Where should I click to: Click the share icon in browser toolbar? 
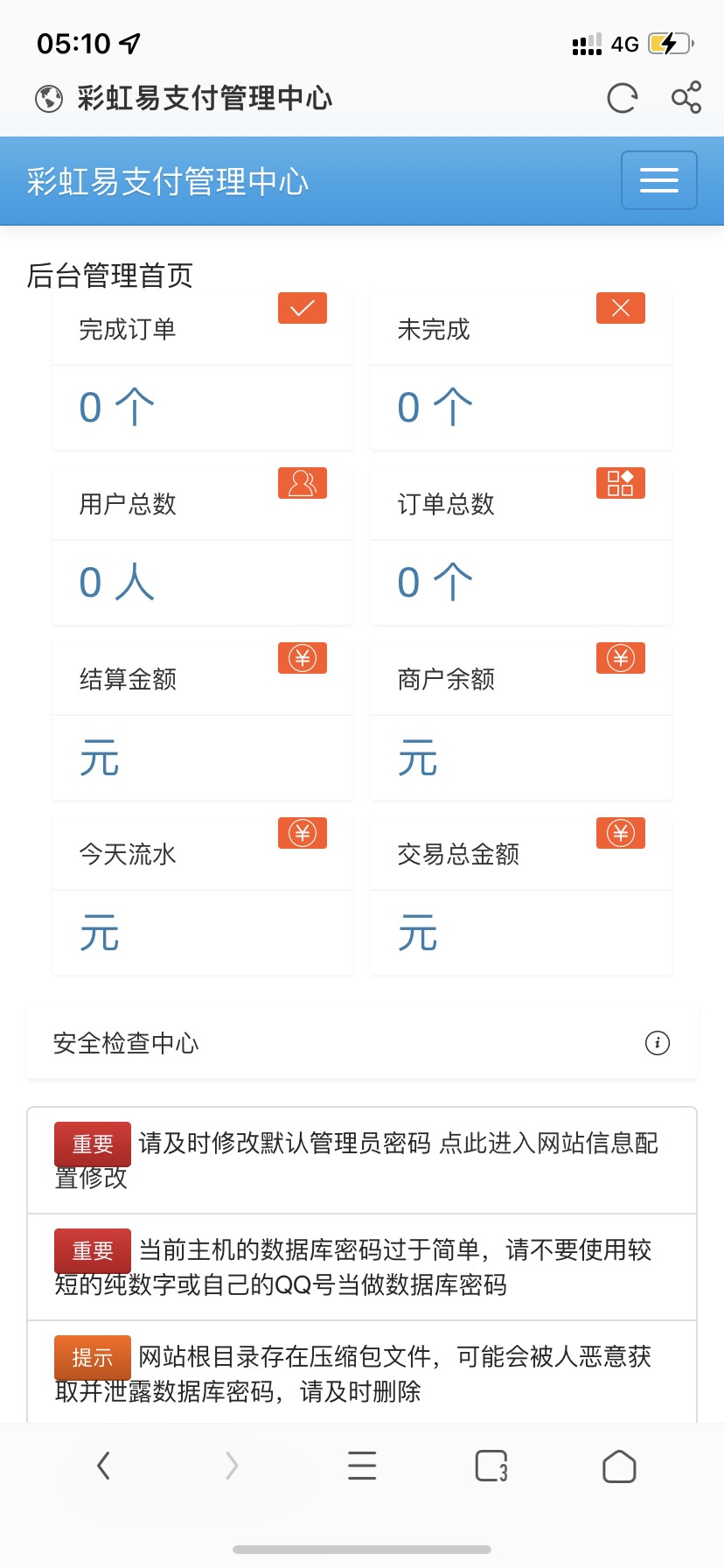pos(687,99)
